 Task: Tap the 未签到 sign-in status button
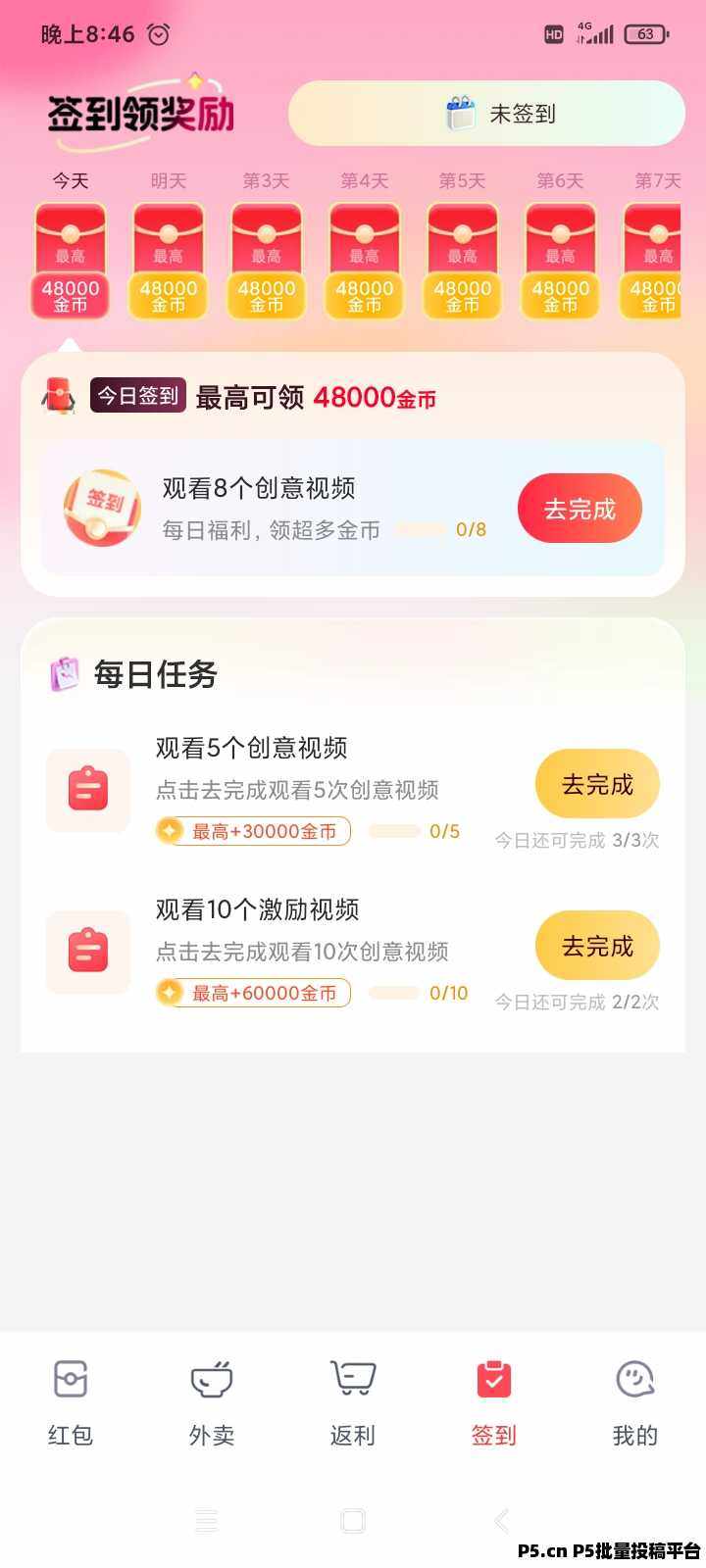486,114
